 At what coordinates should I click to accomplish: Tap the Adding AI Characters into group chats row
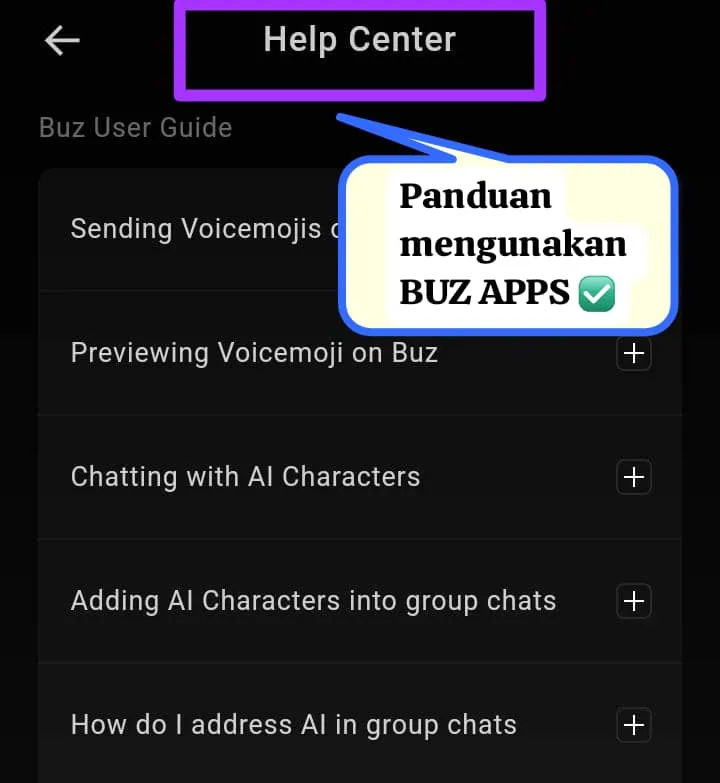[313, 601]
